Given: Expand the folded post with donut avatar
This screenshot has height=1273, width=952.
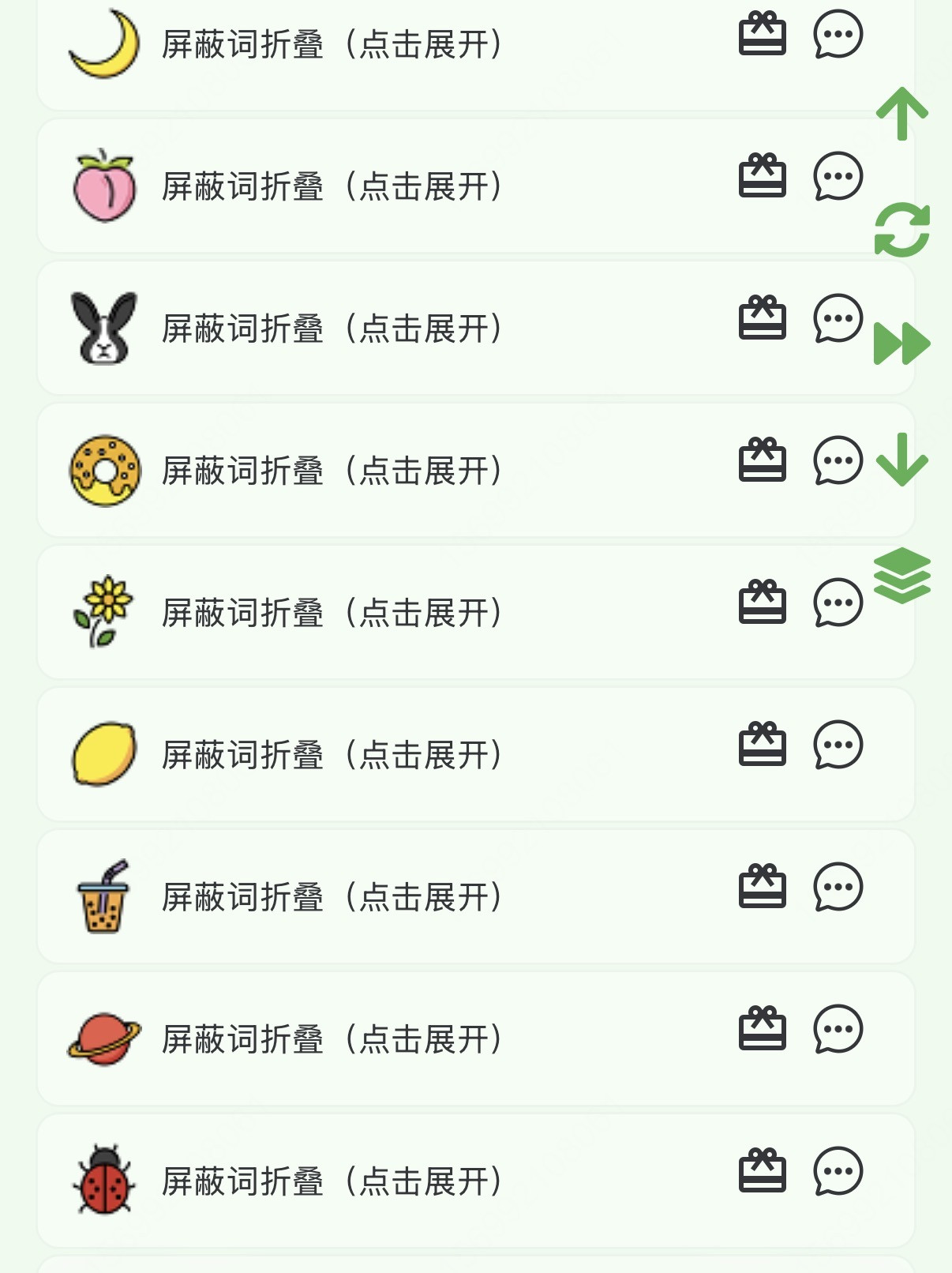Looking at the screenshot, I should pos(332,471).
